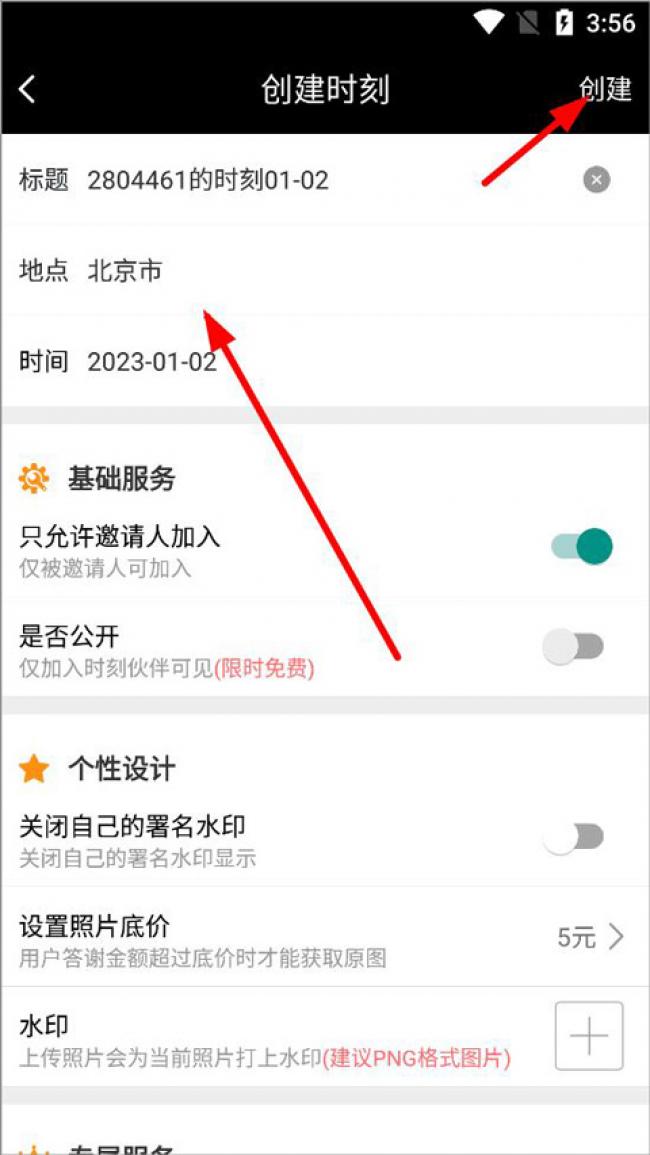This screenshot has height=1155, width=650.
Task: Go back from the 创建时刻 screen
Action: click(28, 89)
